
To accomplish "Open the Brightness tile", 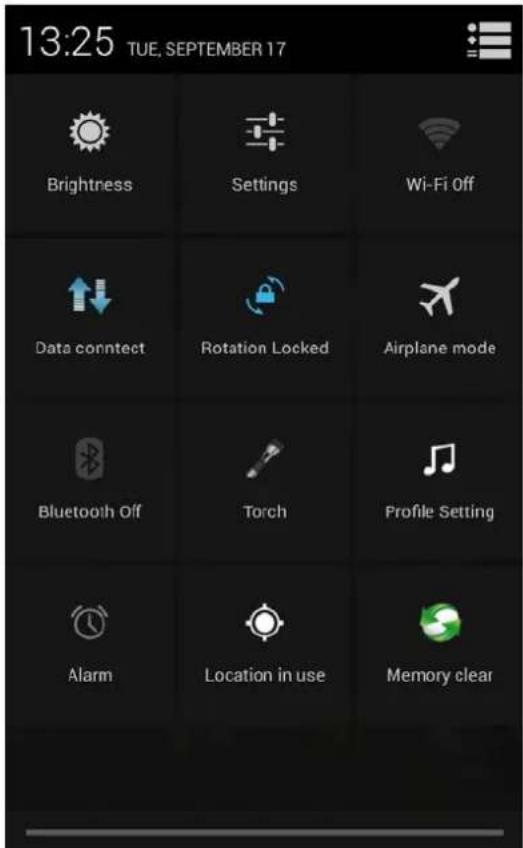I will pyautogui.click(x=90, y=154).
